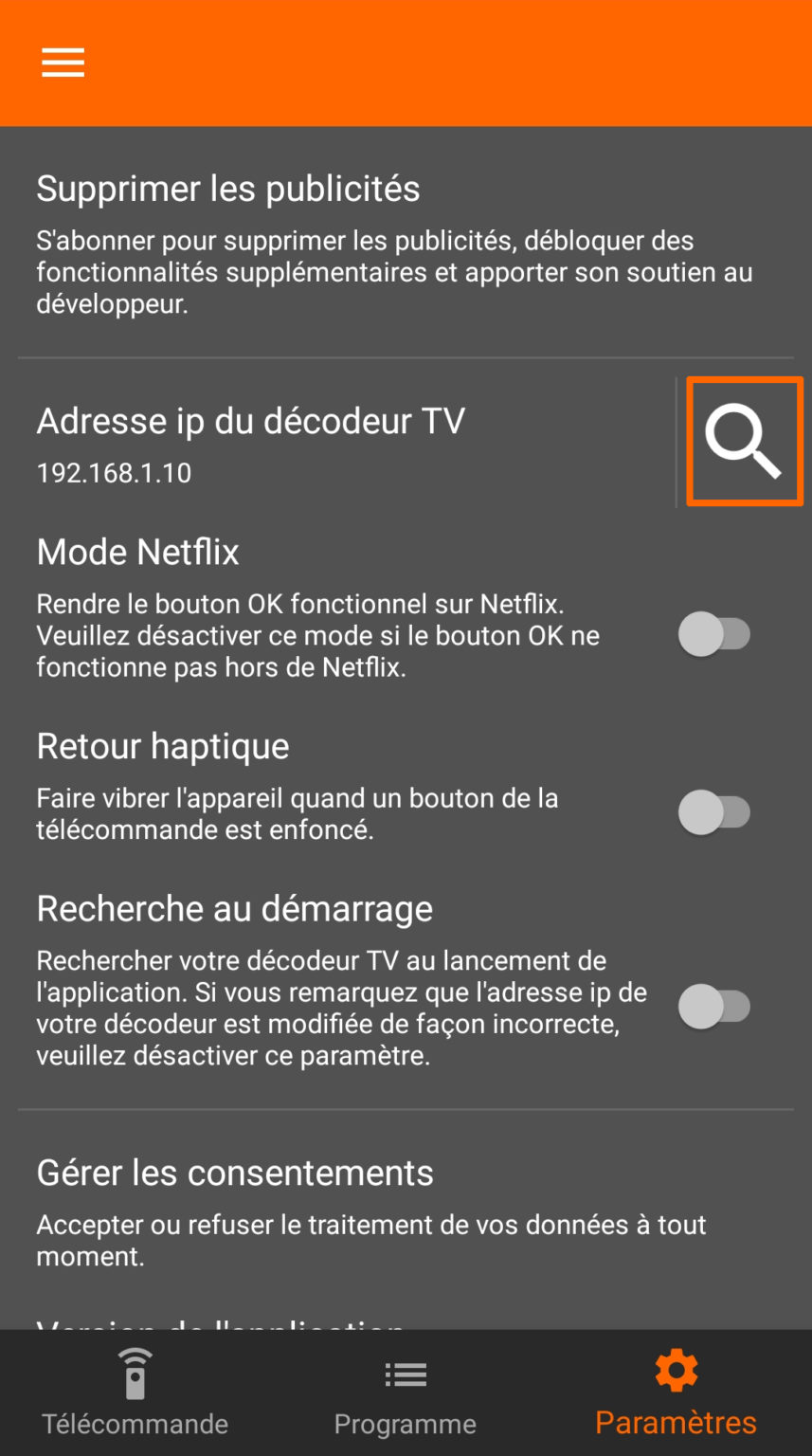Search for the TV decoder on network
This screenshot has width=812, height=1456.
[744, 441]
